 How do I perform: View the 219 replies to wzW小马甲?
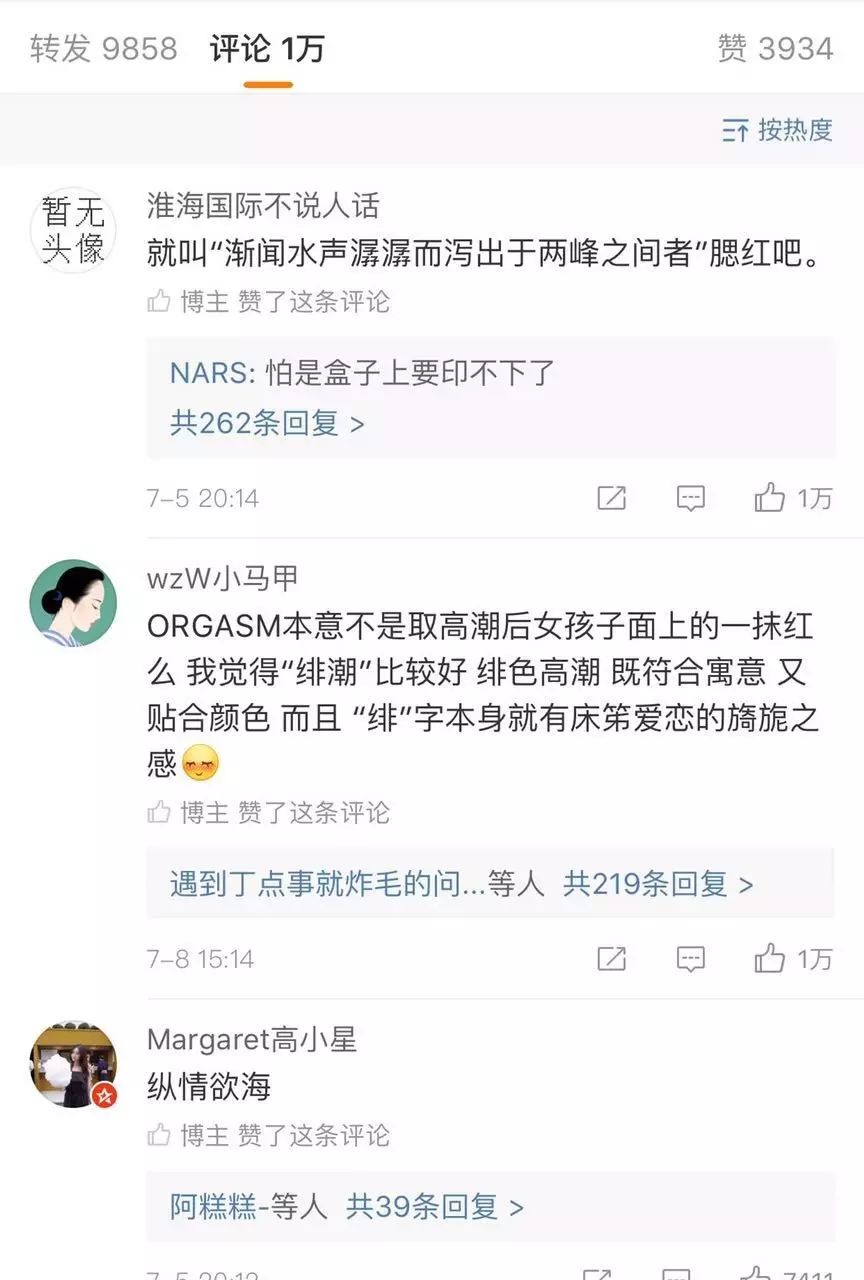tap(658, 884)
